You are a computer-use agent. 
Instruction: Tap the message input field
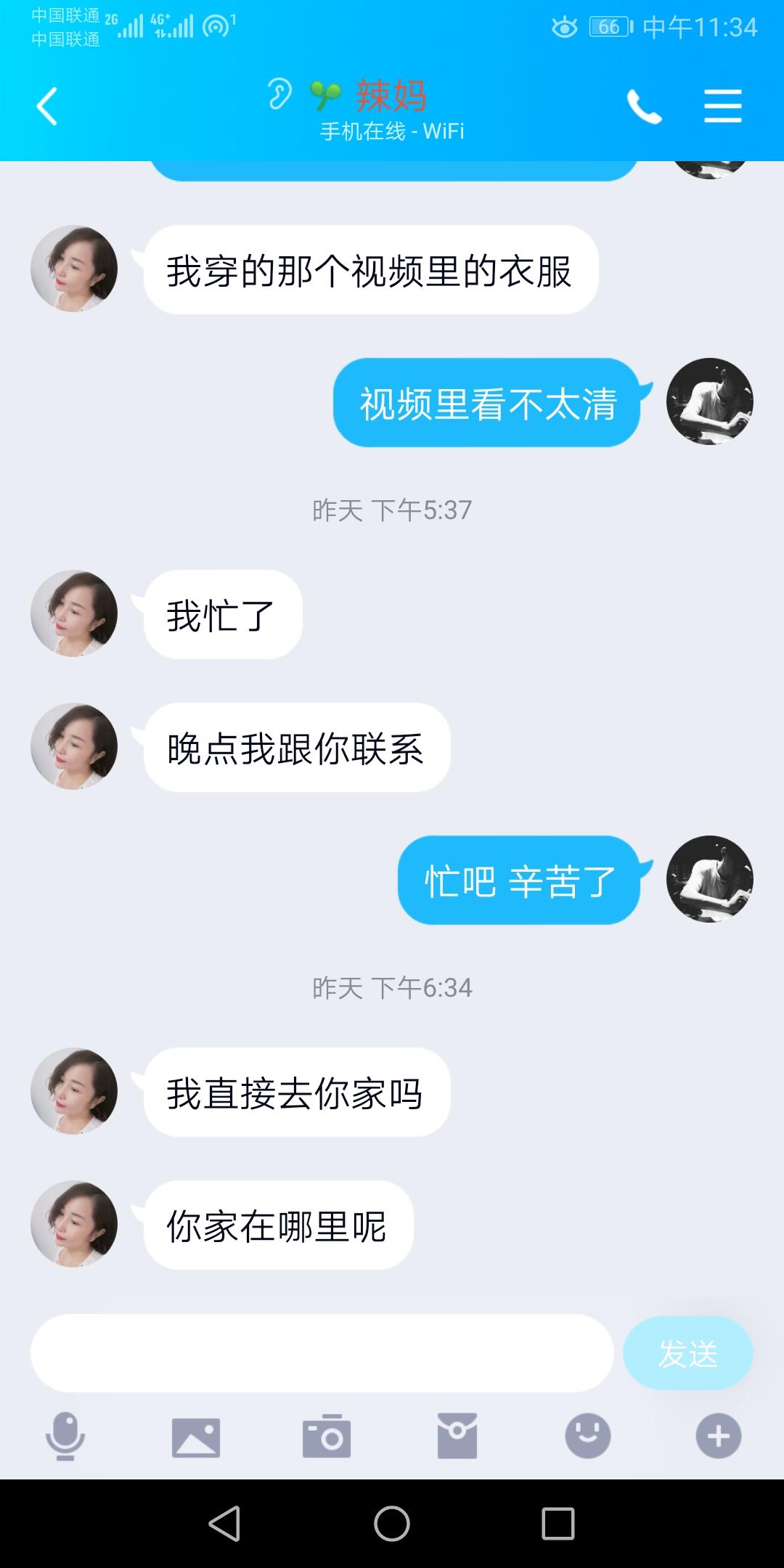(319, 1352)
